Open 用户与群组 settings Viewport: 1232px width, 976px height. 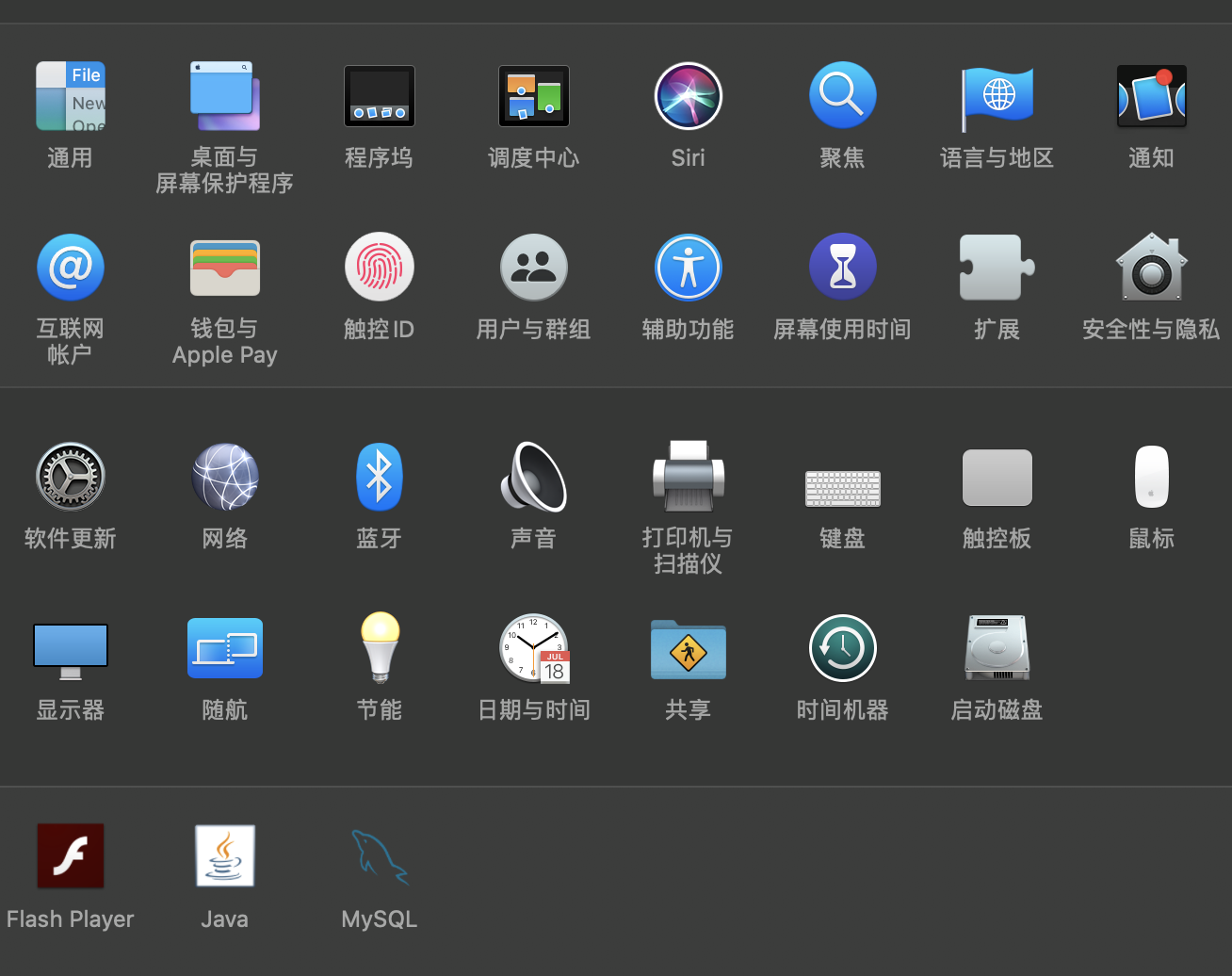[x=533, y=268]
